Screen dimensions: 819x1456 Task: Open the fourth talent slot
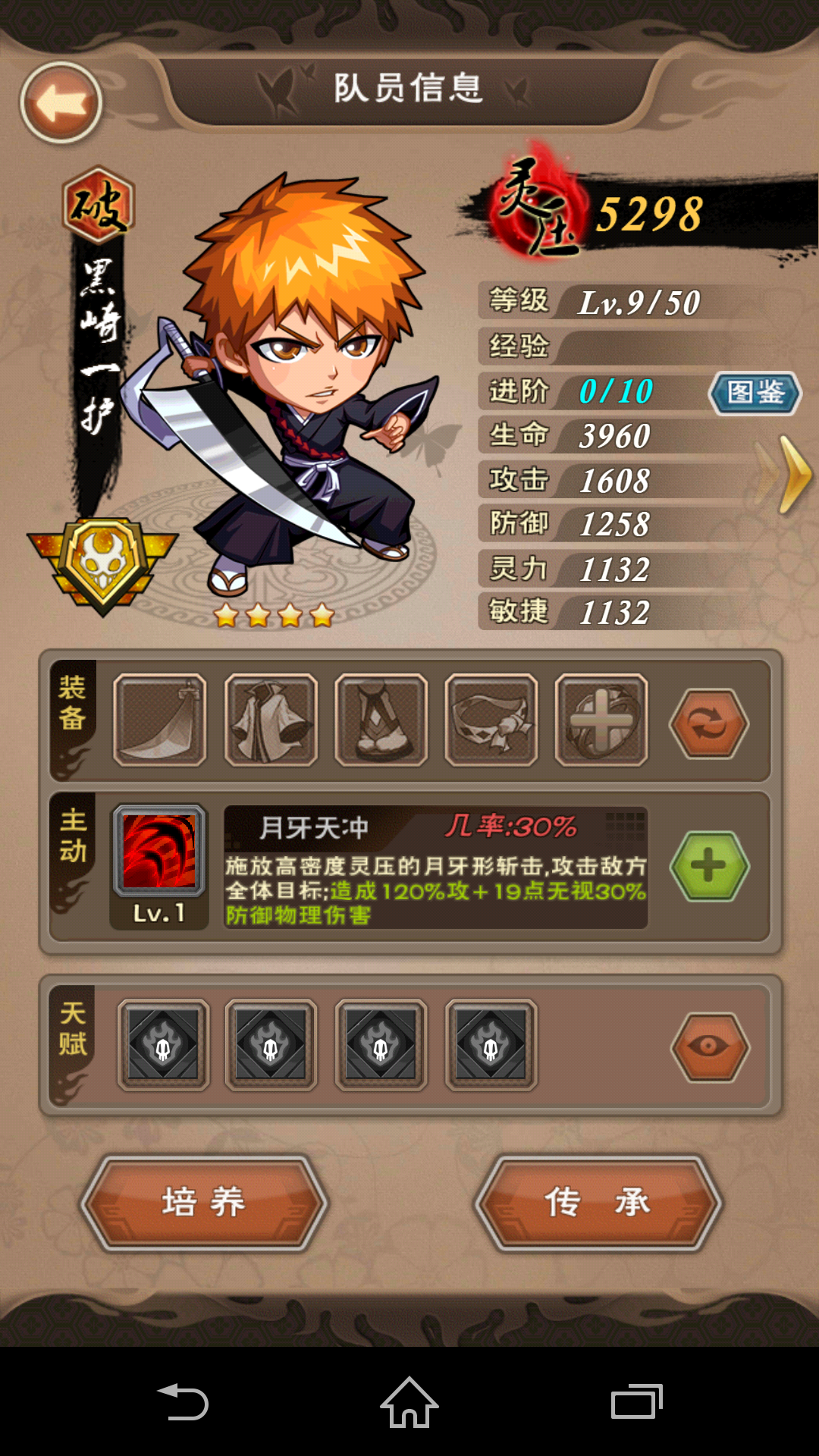[x=491, y=1045]
